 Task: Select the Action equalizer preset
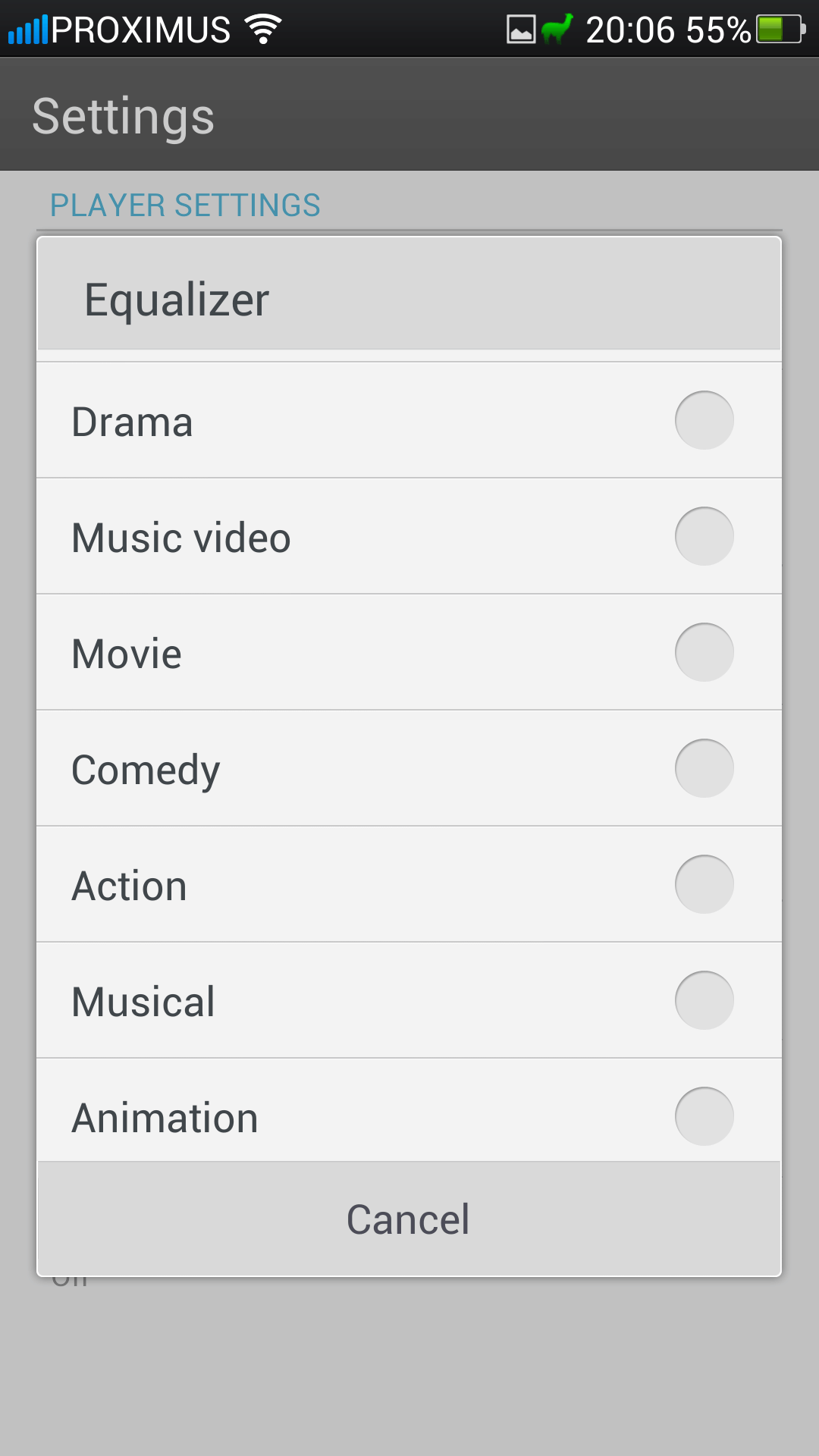tap(409, 884)
